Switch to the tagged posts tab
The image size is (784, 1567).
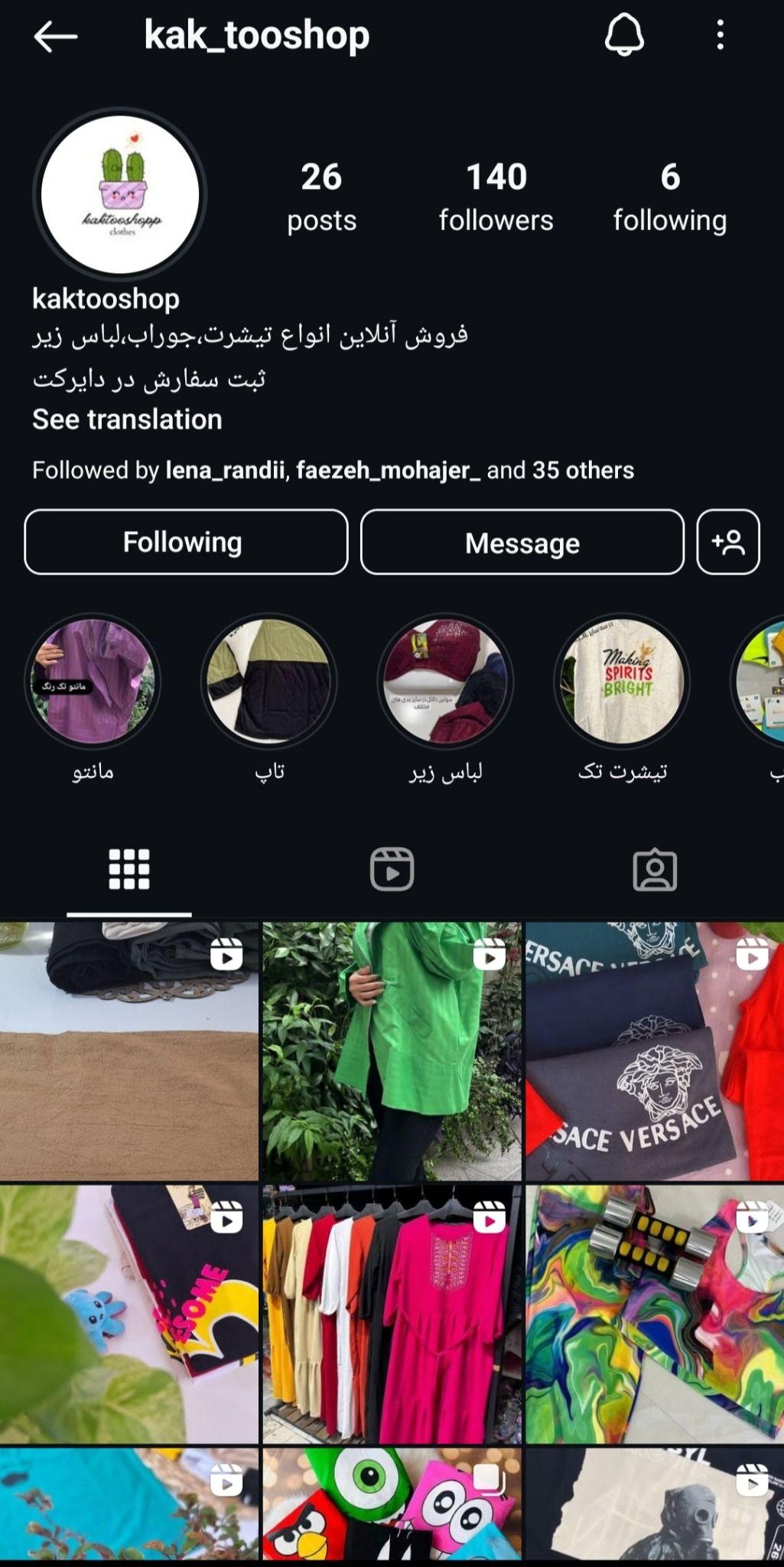click(655, 869)
